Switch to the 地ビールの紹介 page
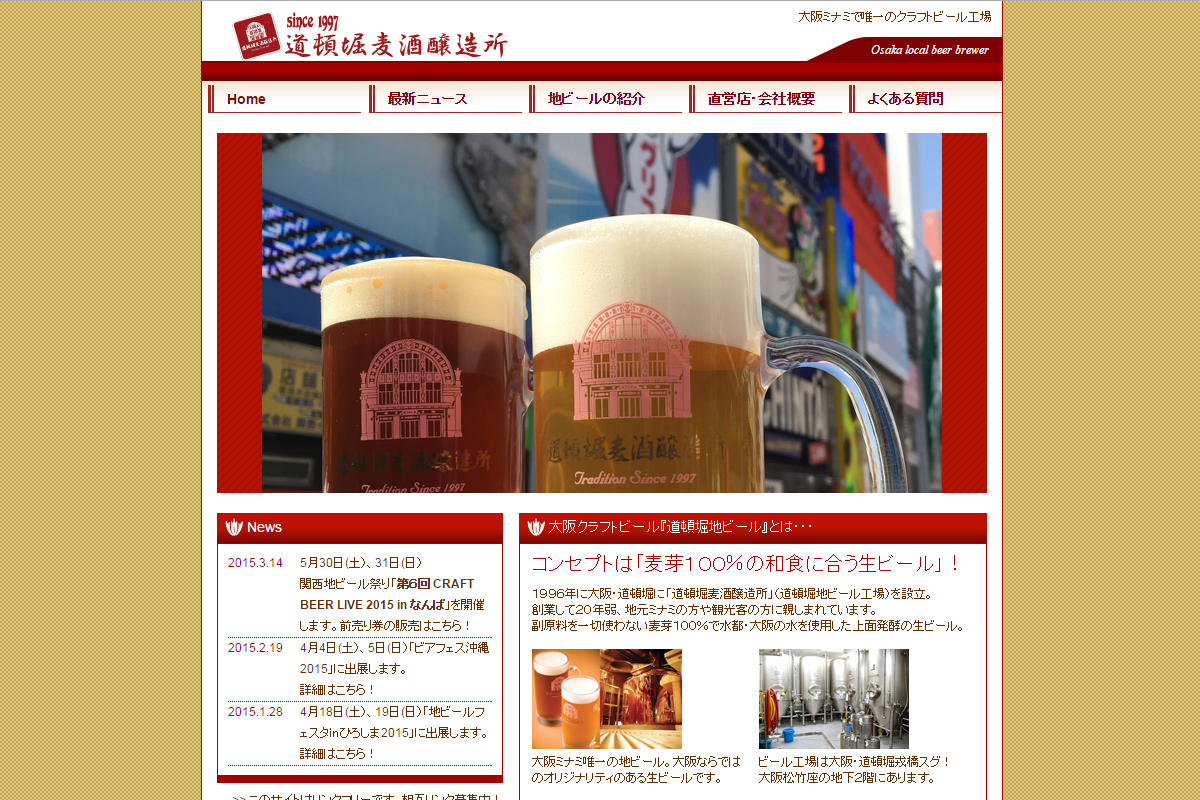The image size is (1200, 800). [596, 99]
